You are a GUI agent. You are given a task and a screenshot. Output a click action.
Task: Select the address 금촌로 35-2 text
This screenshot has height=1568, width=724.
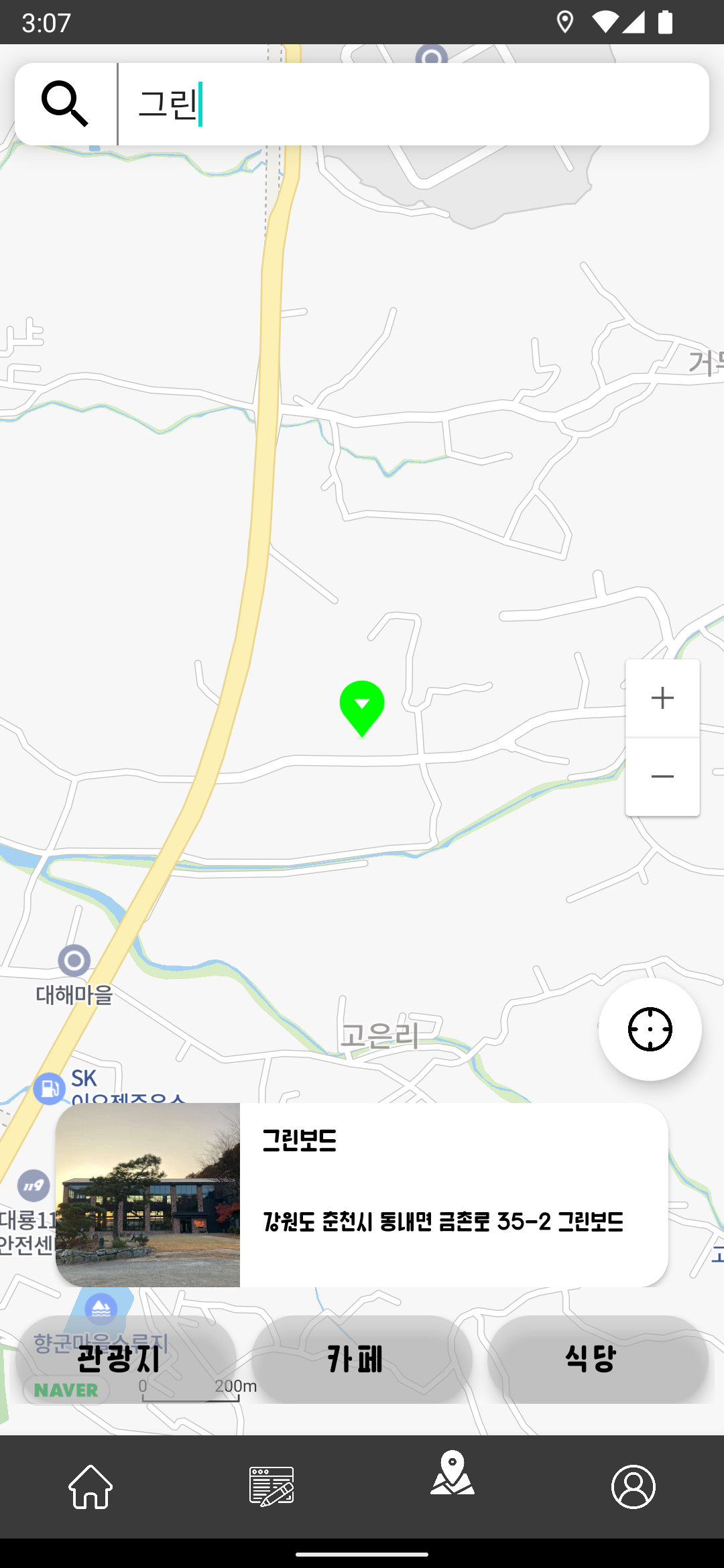(442, 1223)
